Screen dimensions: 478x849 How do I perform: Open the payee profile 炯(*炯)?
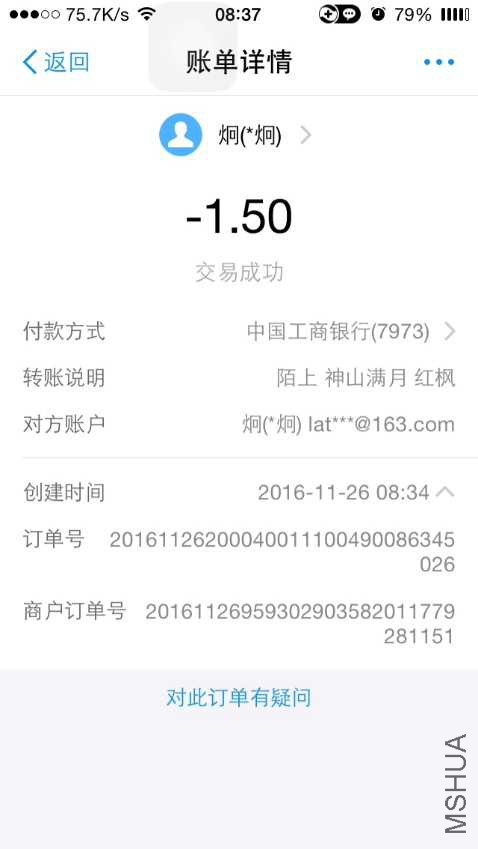235,135
